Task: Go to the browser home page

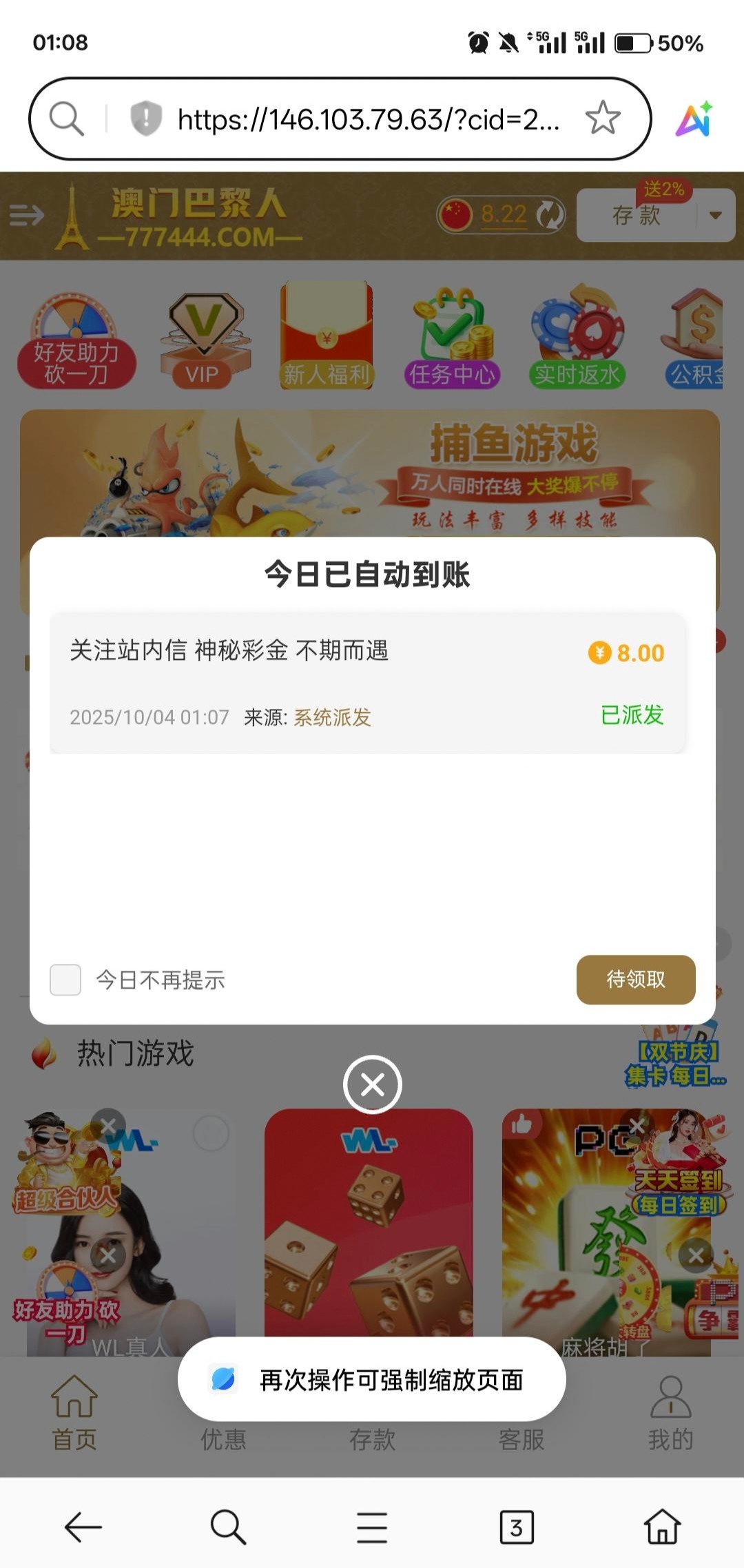Action: pos(662,1527)
